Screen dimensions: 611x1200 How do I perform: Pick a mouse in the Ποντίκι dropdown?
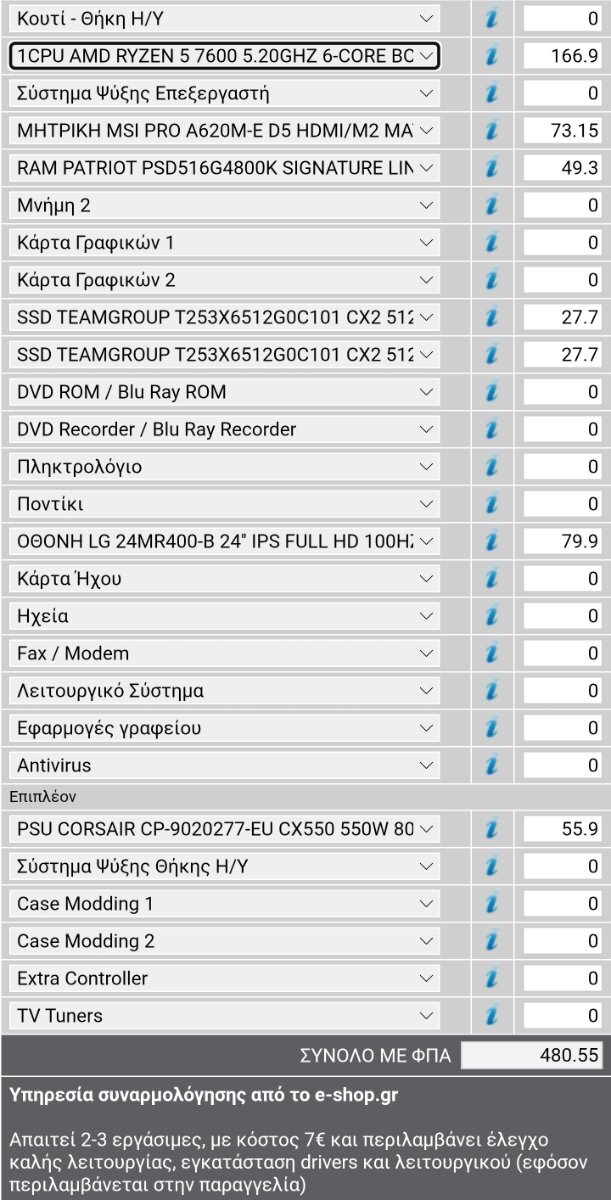coord(225,504)
